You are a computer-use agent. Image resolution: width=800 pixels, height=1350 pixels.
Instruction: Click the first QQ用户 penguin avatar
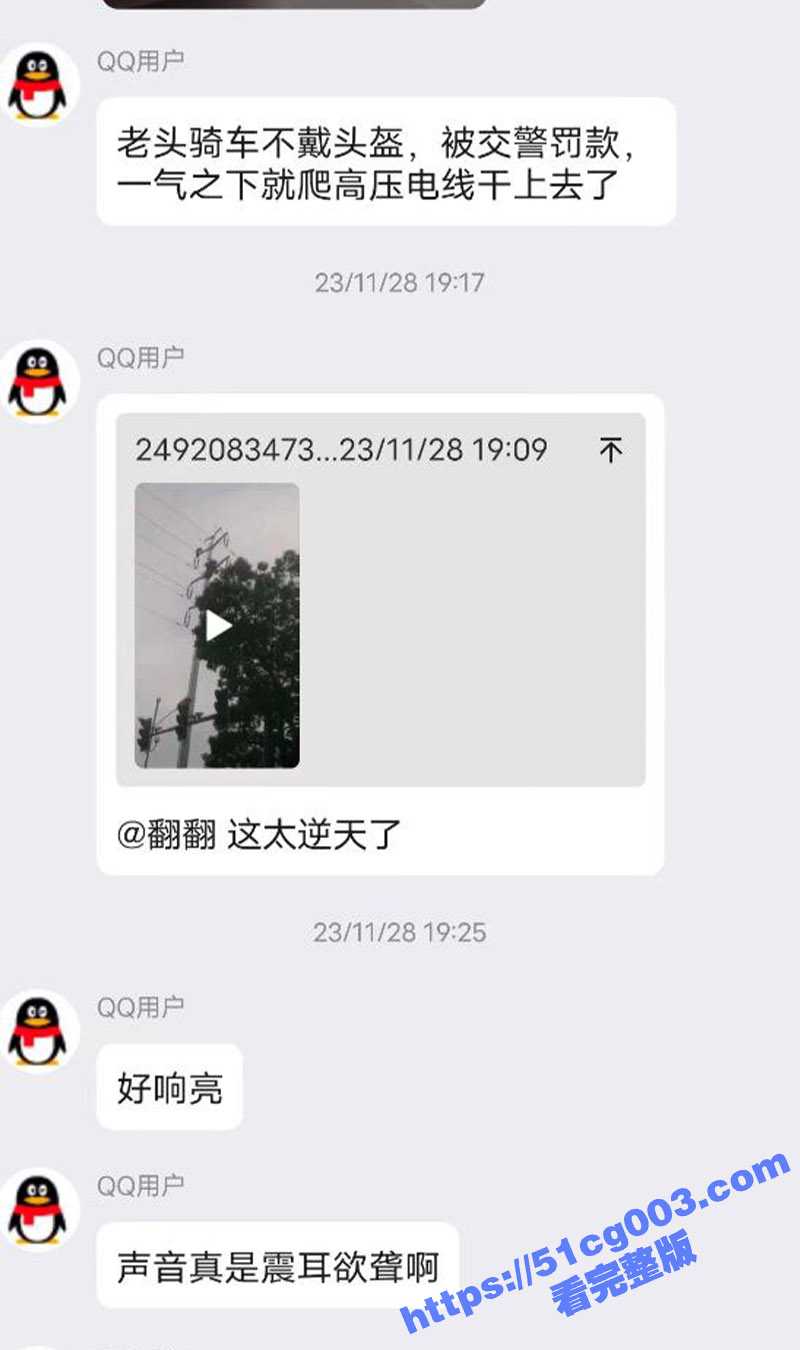(x=37, y=84)
